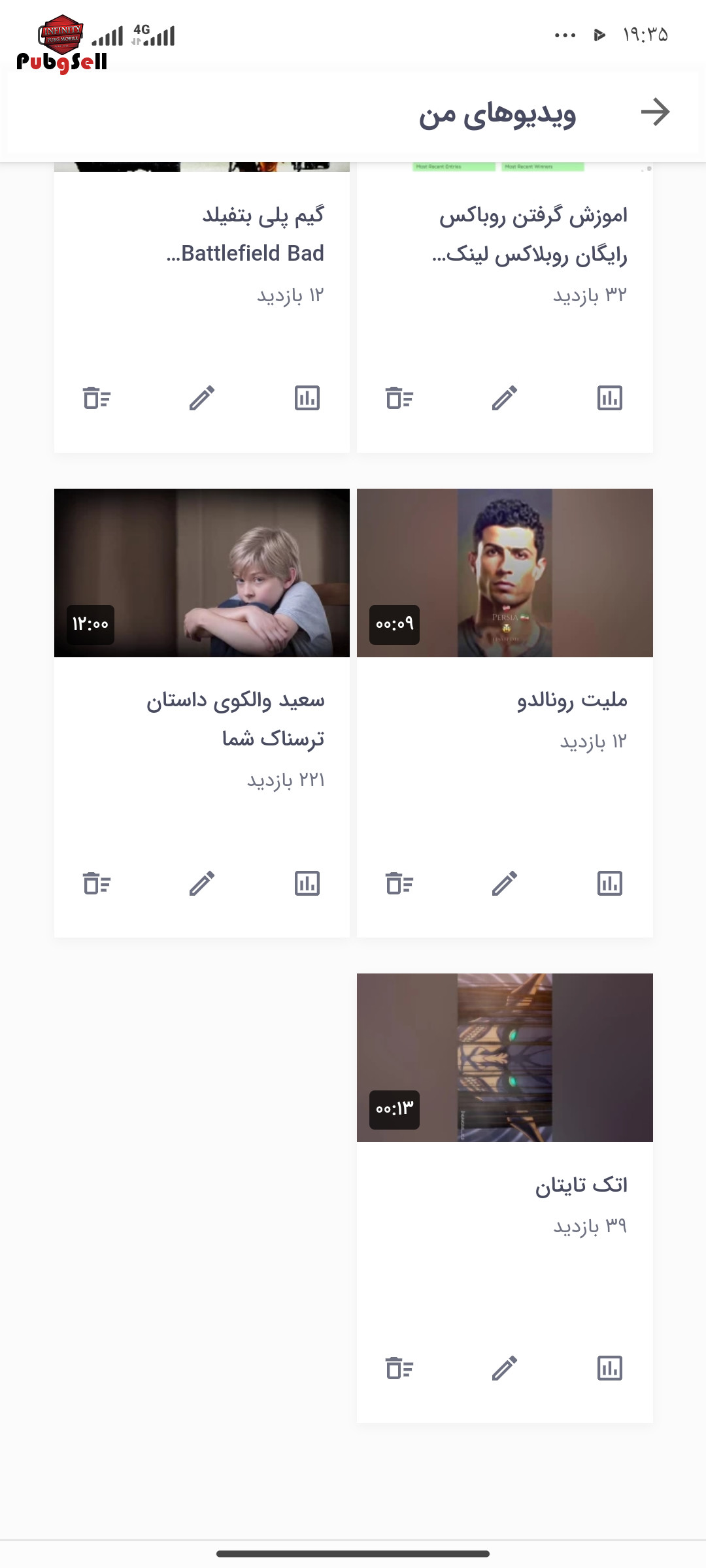This screenshot has height=1568, width=706.
Task: Delete the scary story video
Action: click(97, 883)
